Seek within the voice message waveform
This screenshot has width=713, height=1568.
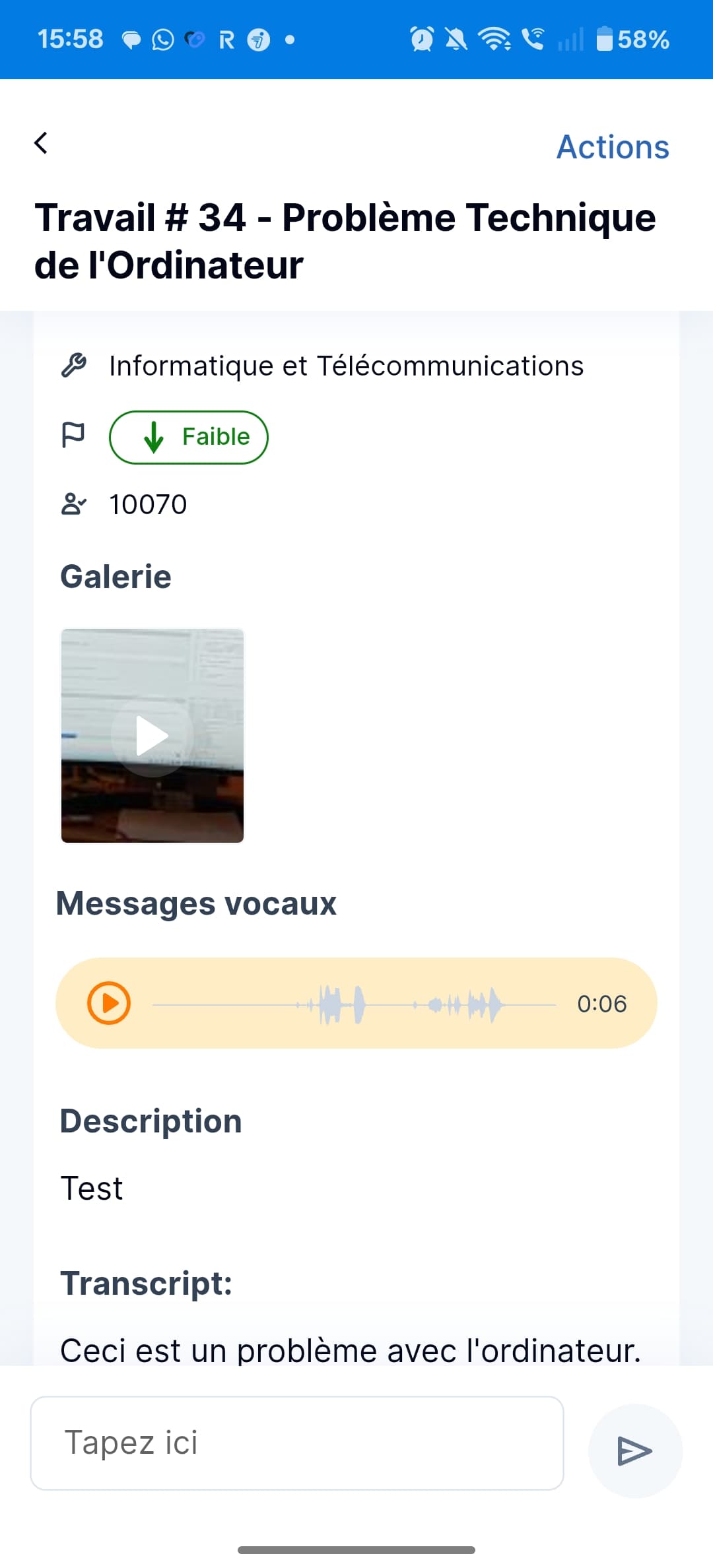point(354,1004)
